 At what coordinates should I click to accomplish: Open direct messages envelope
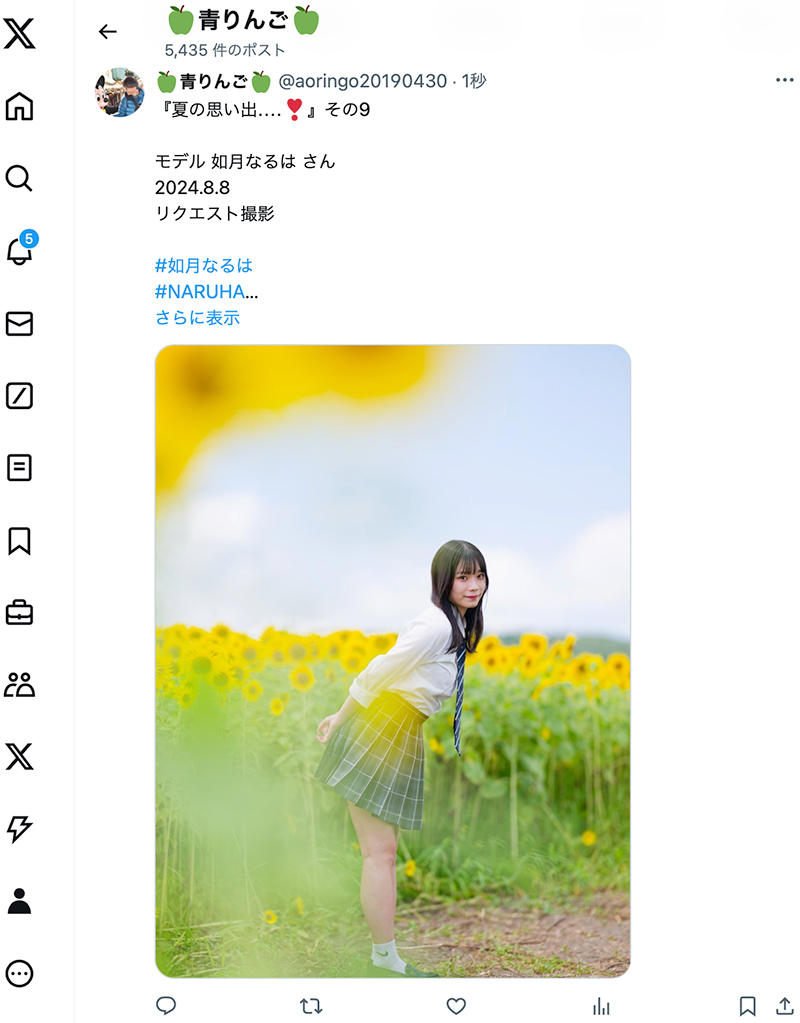pyautogui.click(x=20, y=324)
